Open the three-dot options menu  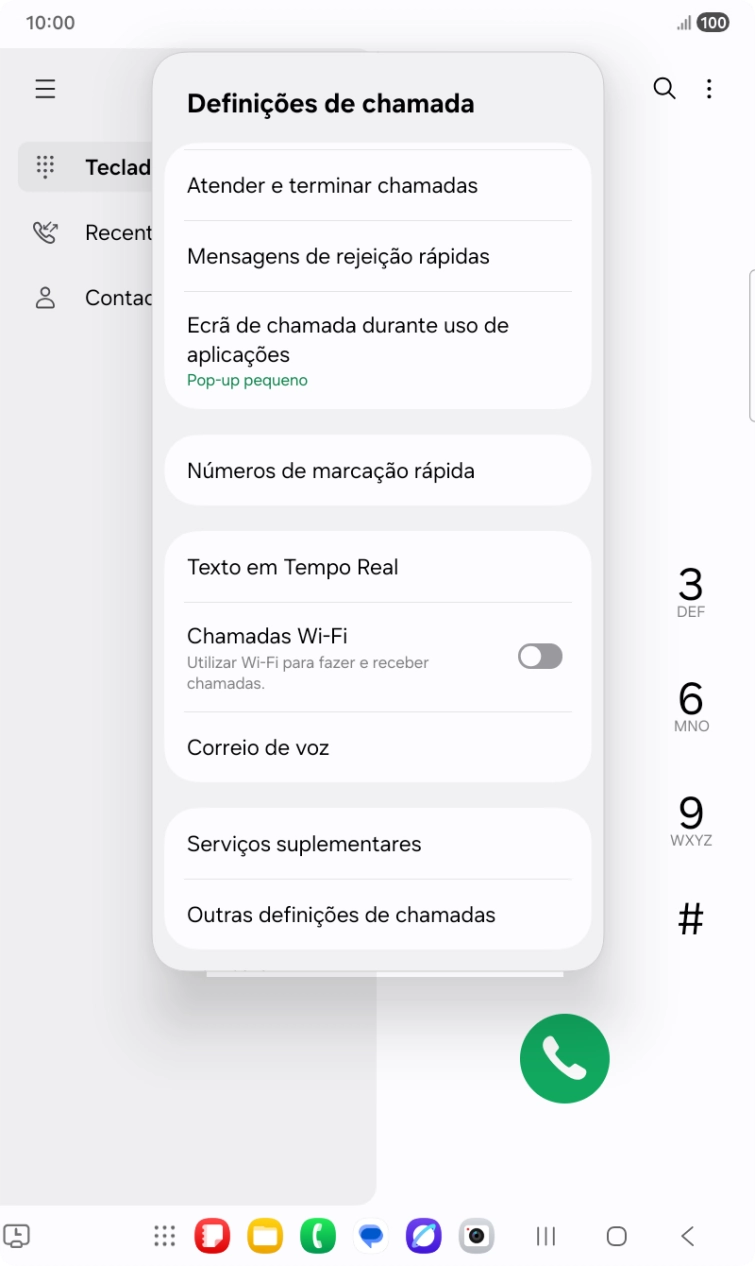709,88
